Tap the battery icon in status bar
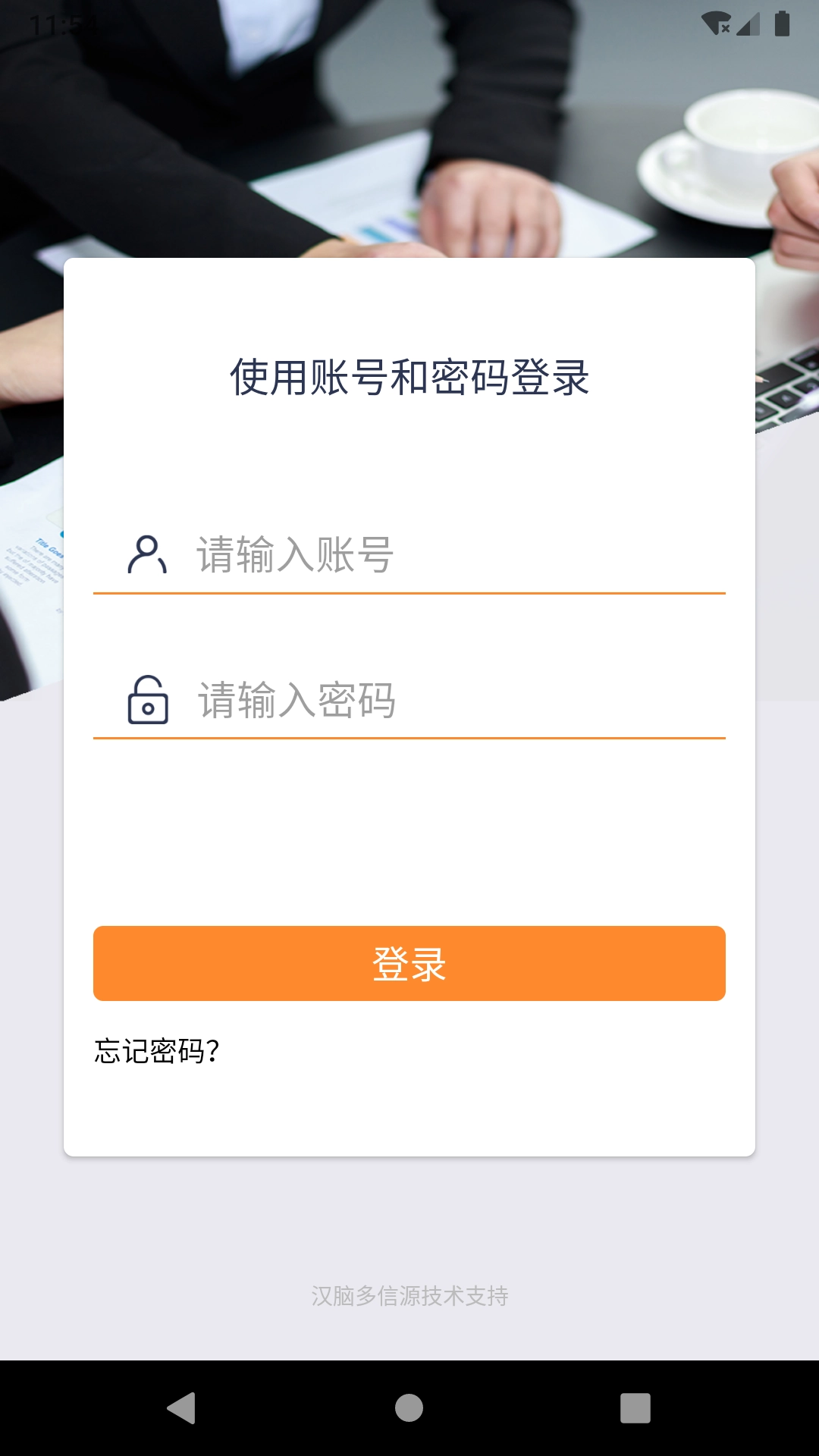The height and width of the screenshot is (1456, 819). [783, 21]
